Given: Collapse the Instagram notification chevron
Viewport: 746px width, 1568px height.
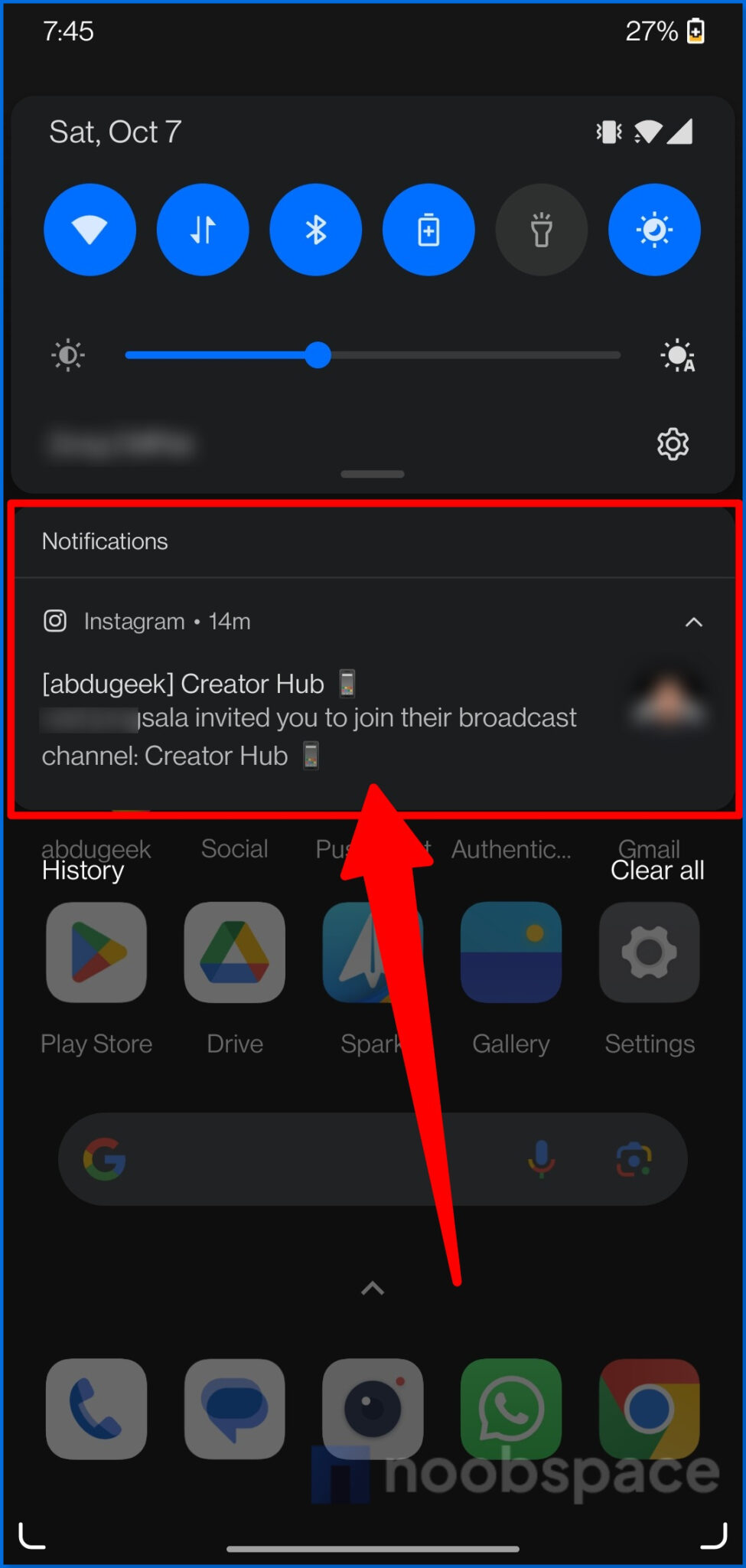Looking at the screenshot, I should tap(694, 622).
